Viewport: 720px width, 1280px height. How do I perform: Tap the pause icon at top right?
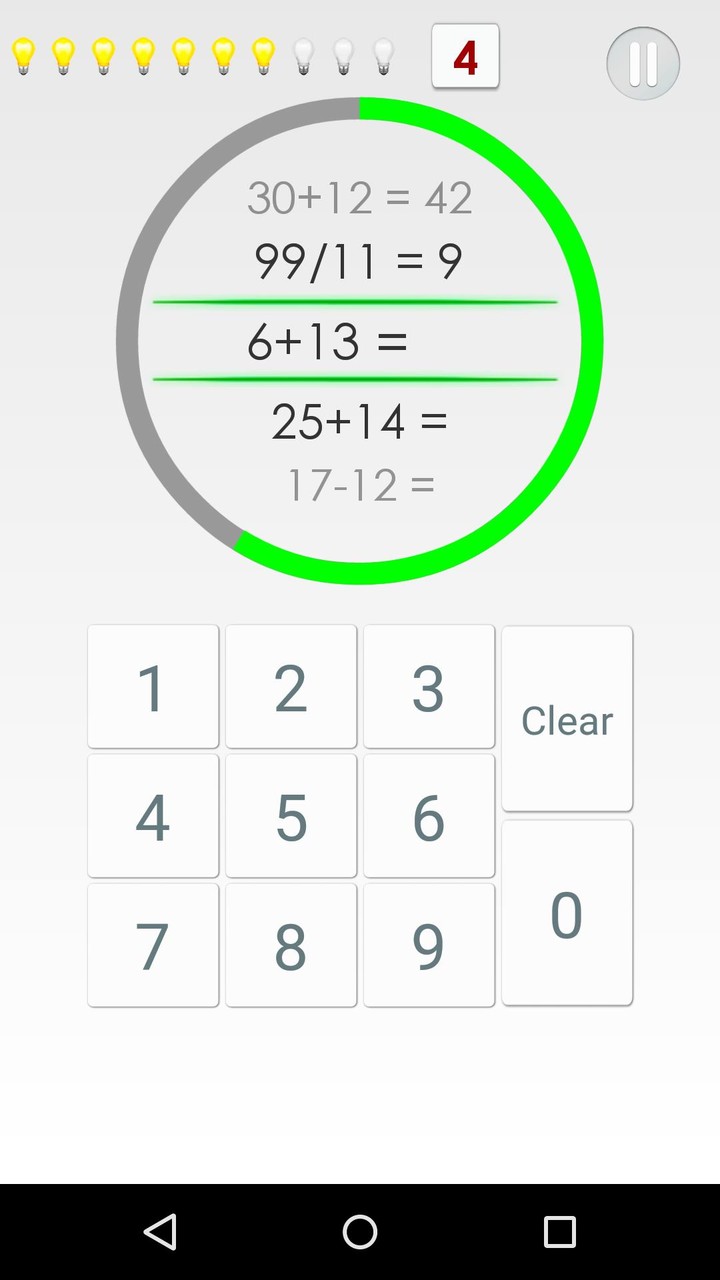(643, 63)
